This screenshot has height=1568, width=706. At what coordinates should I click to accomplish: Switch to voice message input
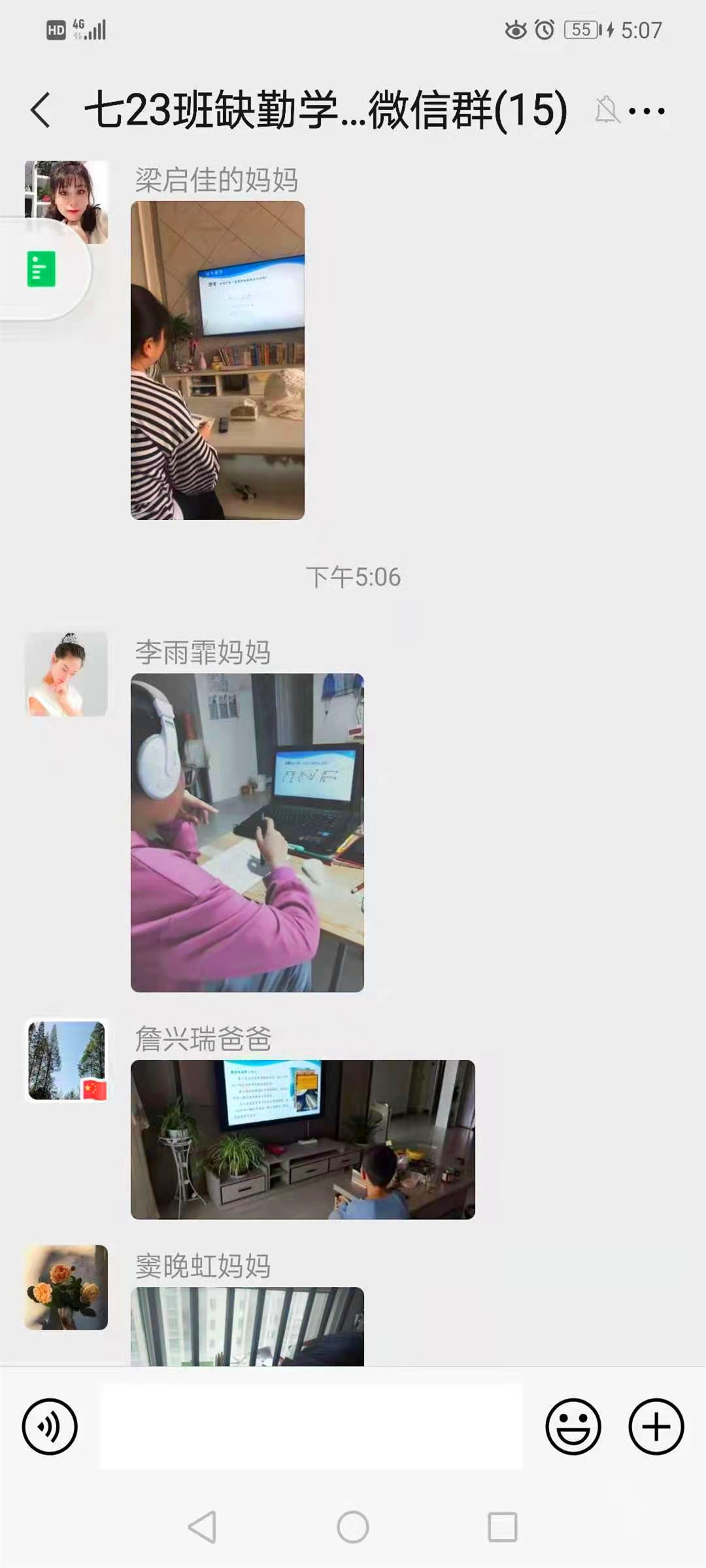[50, 1426]
